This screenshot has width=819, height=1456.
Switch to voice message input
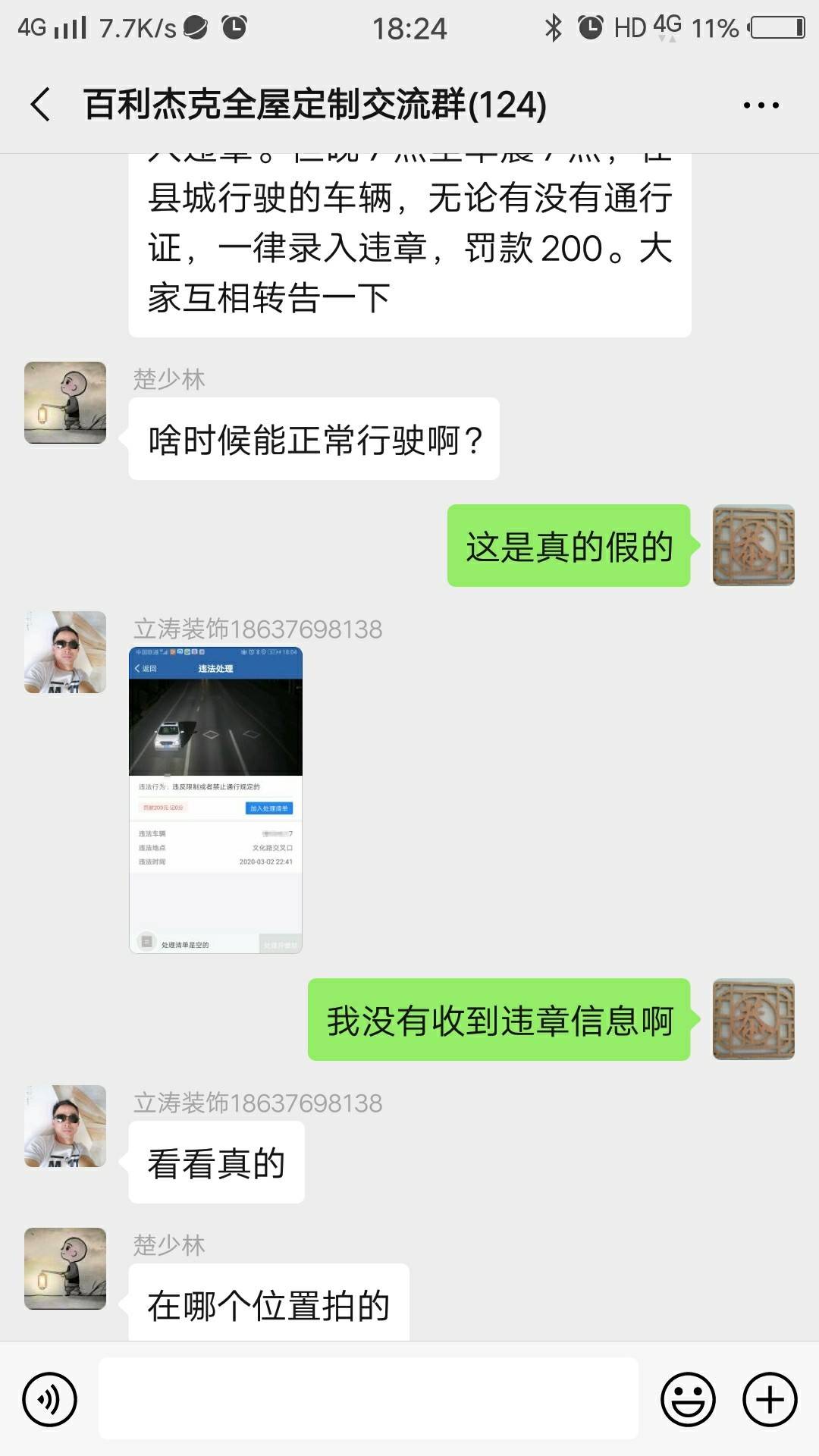click(x=50, y=1399)
